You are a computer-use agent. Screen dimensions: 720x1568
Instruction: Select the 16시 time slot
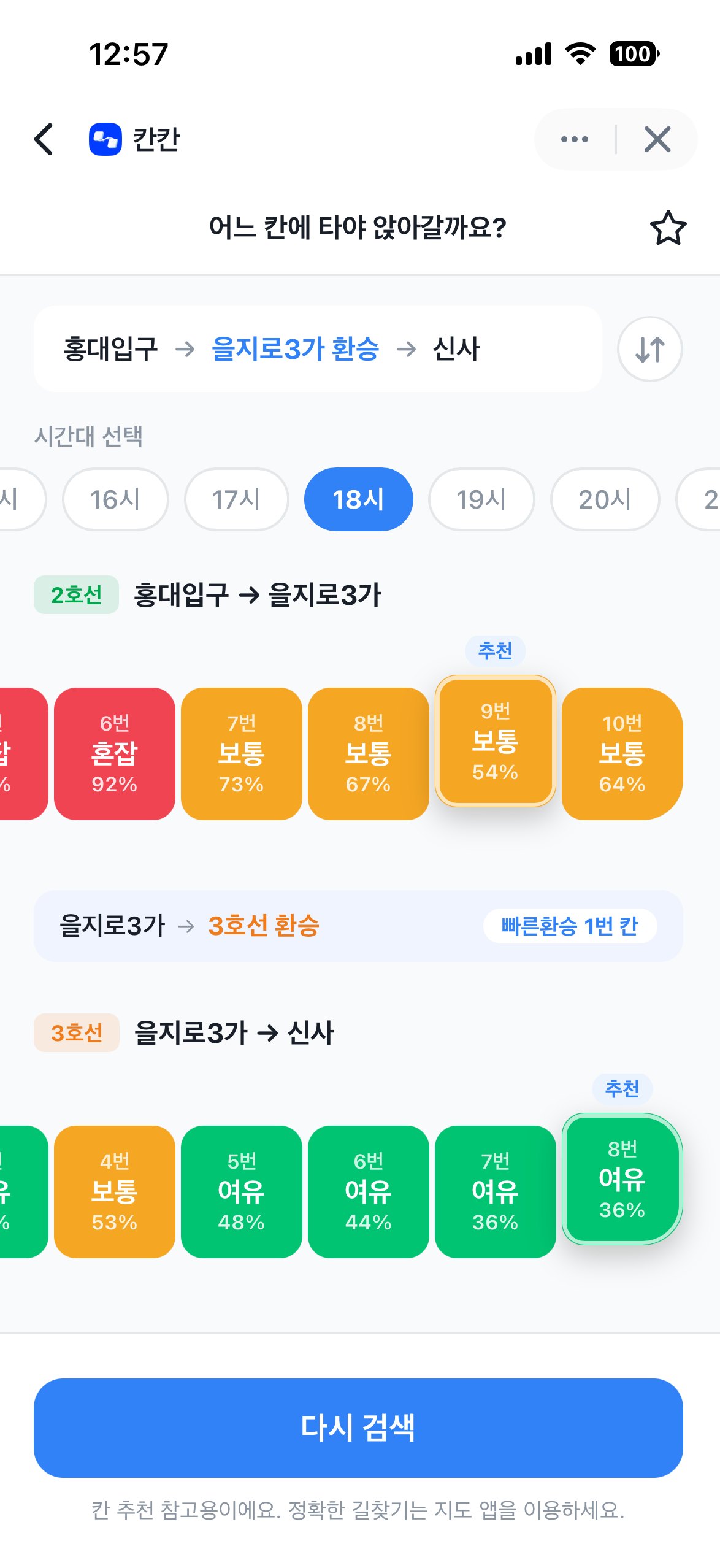coord(115,499)
